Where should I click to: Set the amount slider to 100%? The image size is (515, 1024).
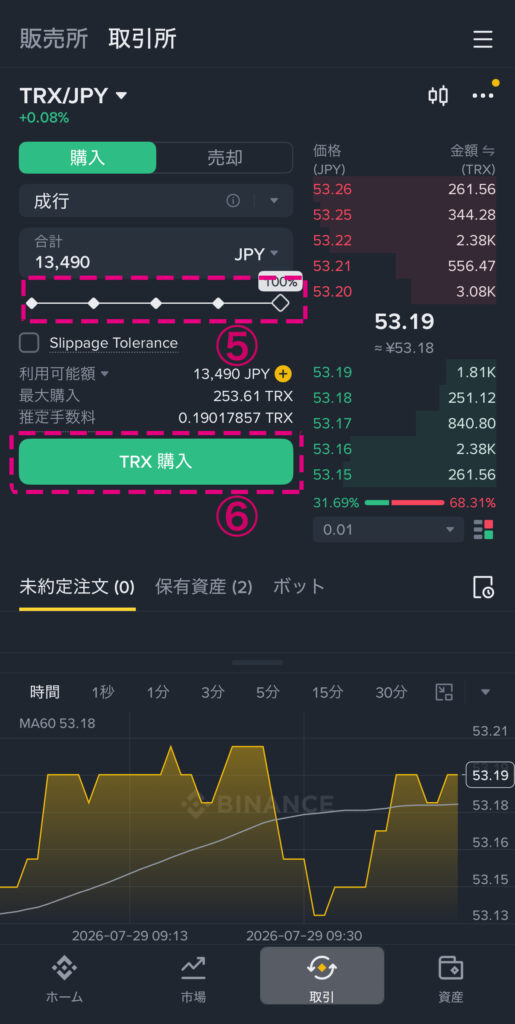pyautogui.click(x=280, y=303)
